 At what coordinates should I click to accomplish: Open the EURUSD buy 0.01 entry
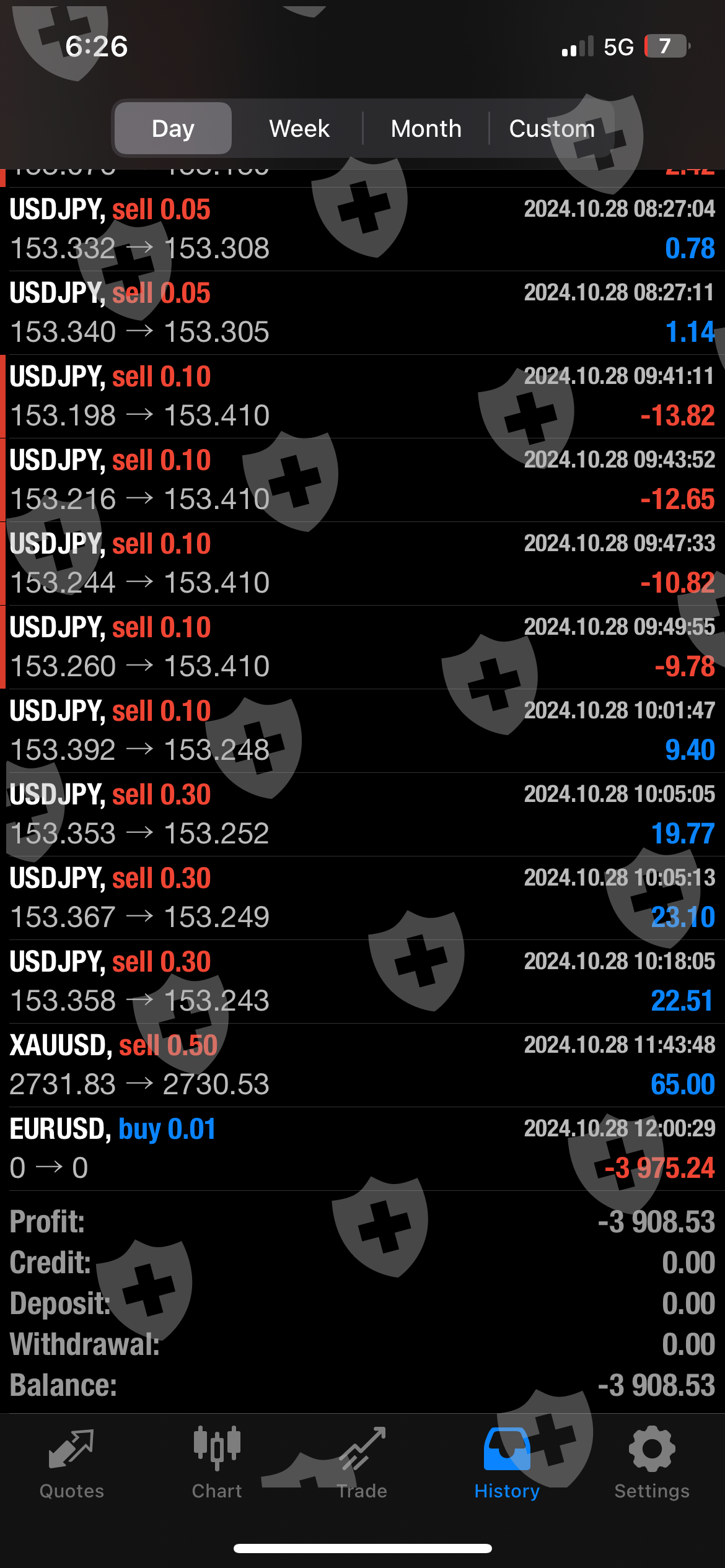362,1149
